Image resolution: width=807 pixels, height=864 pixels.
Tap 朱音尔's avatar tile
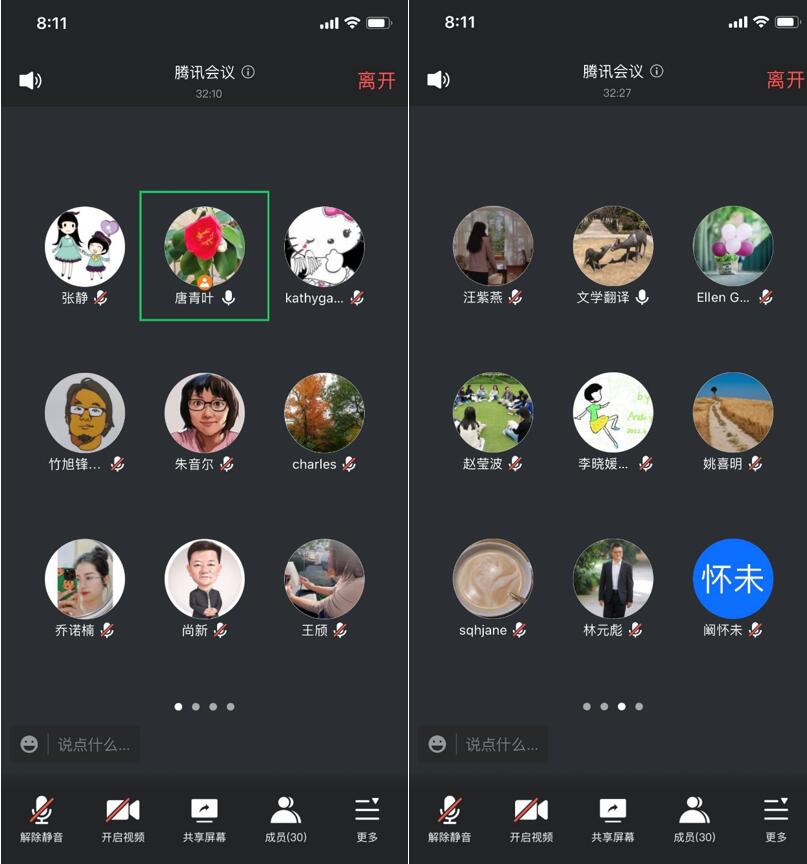pyautogui.click(x=204, y=412)
